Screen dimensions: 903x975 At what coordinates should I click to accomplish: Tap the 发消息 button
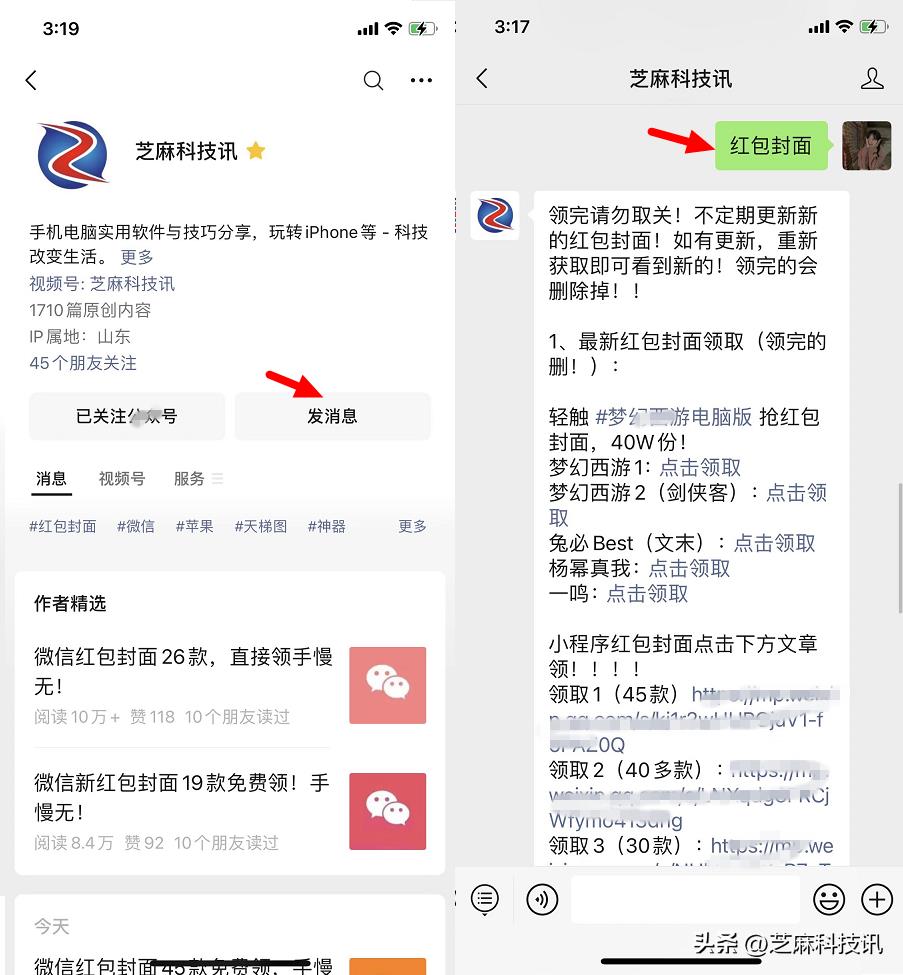coord(332,416)
